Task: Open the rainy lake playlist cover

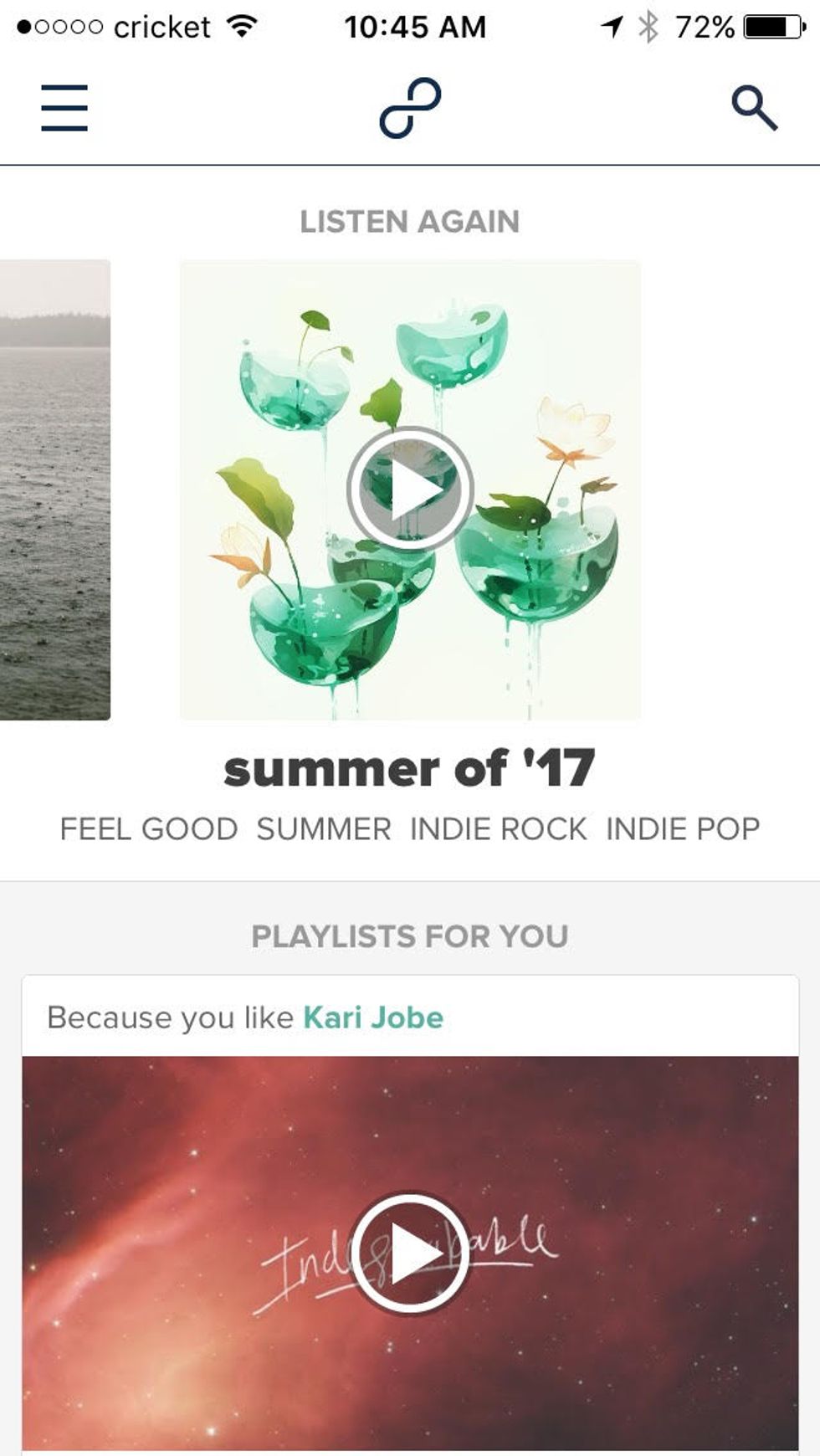Action: [54, 490]
